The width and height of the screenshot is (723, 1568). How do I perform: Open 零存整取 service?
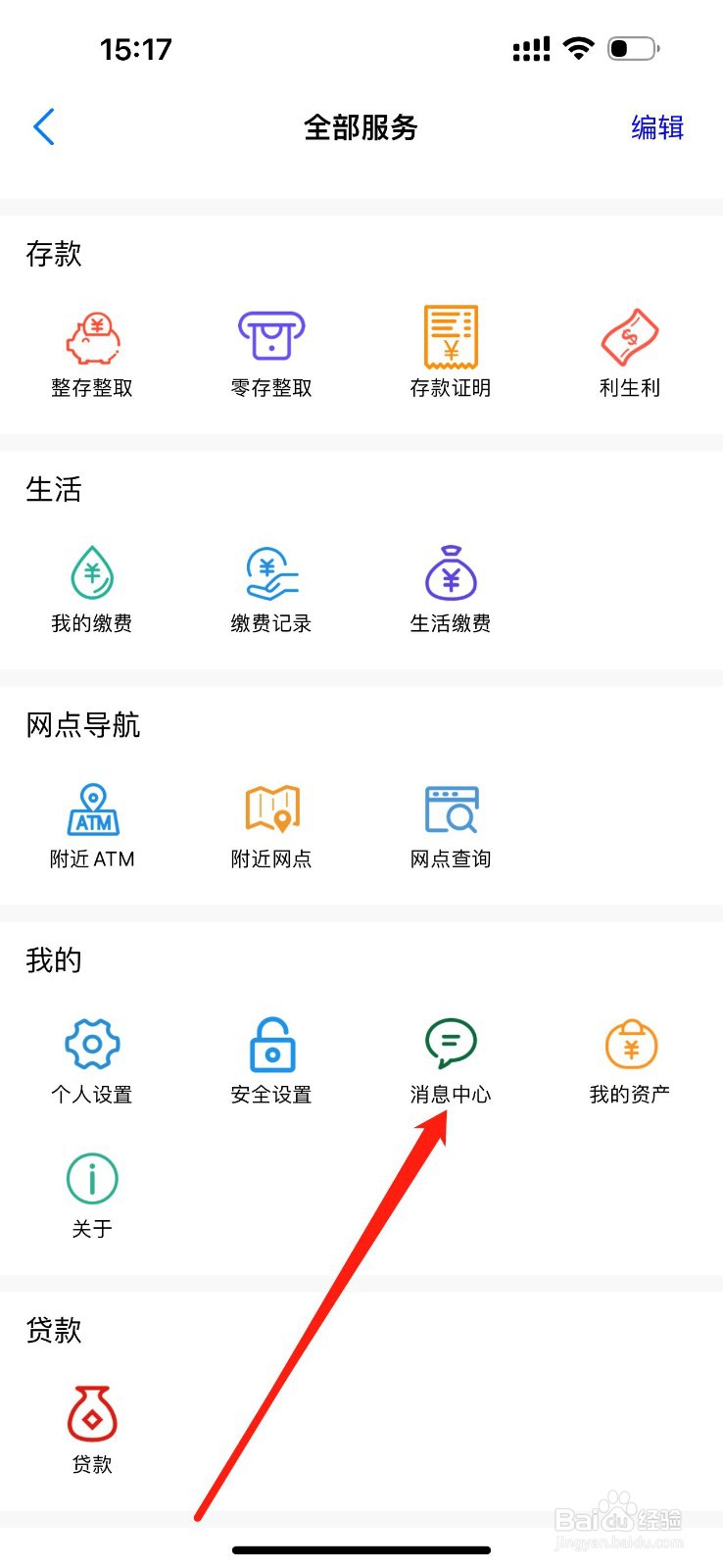(271, 355)
